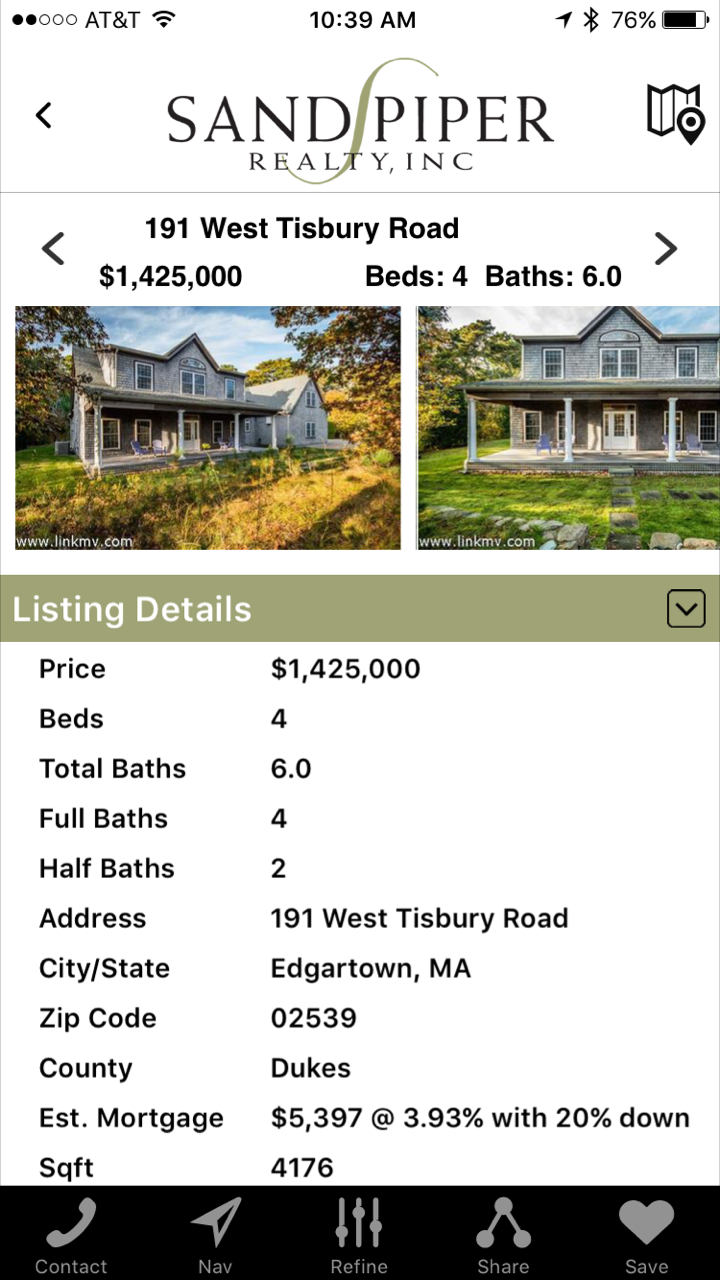720x1280 pixels.
Task: Show the previous listing
Action: coord(53,248)
